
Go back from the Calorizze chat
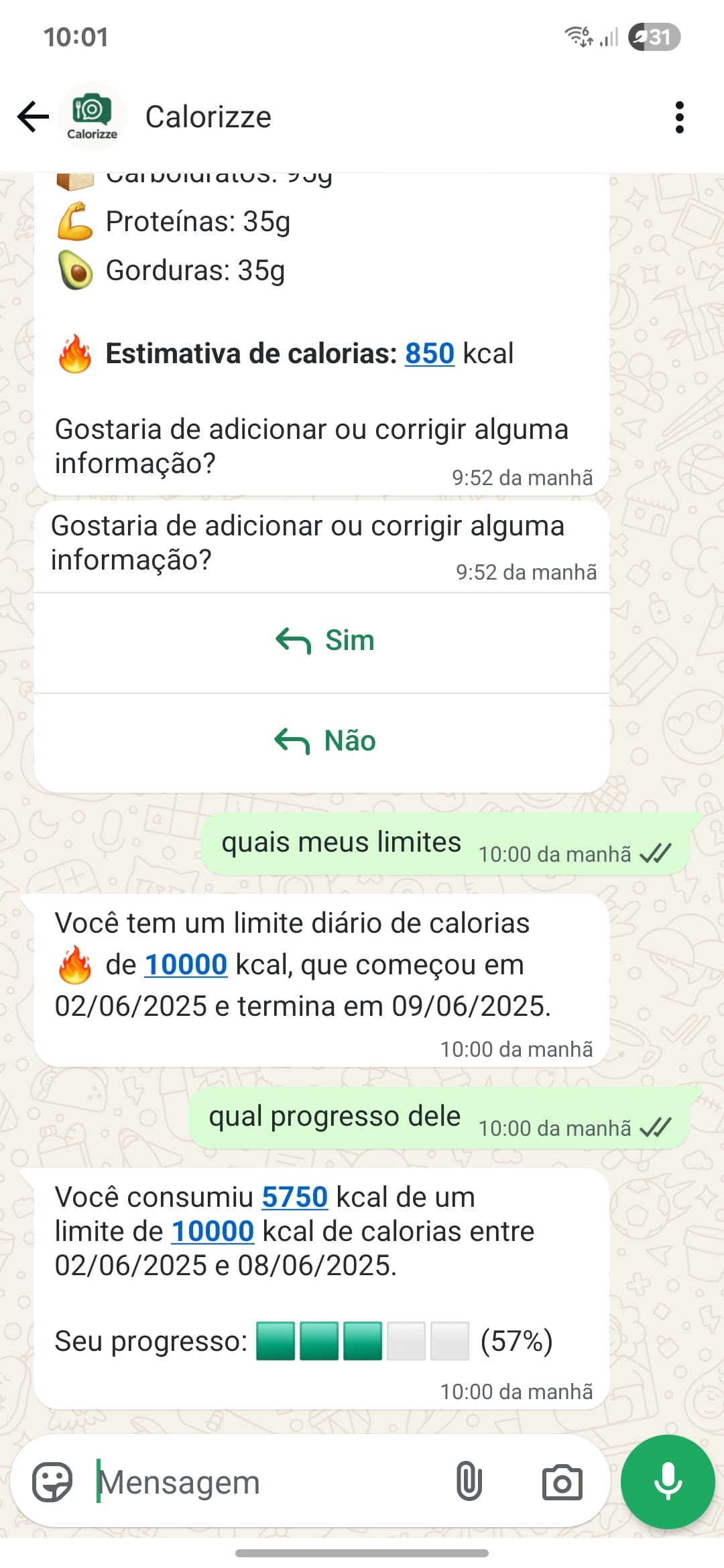pos(33,117)
